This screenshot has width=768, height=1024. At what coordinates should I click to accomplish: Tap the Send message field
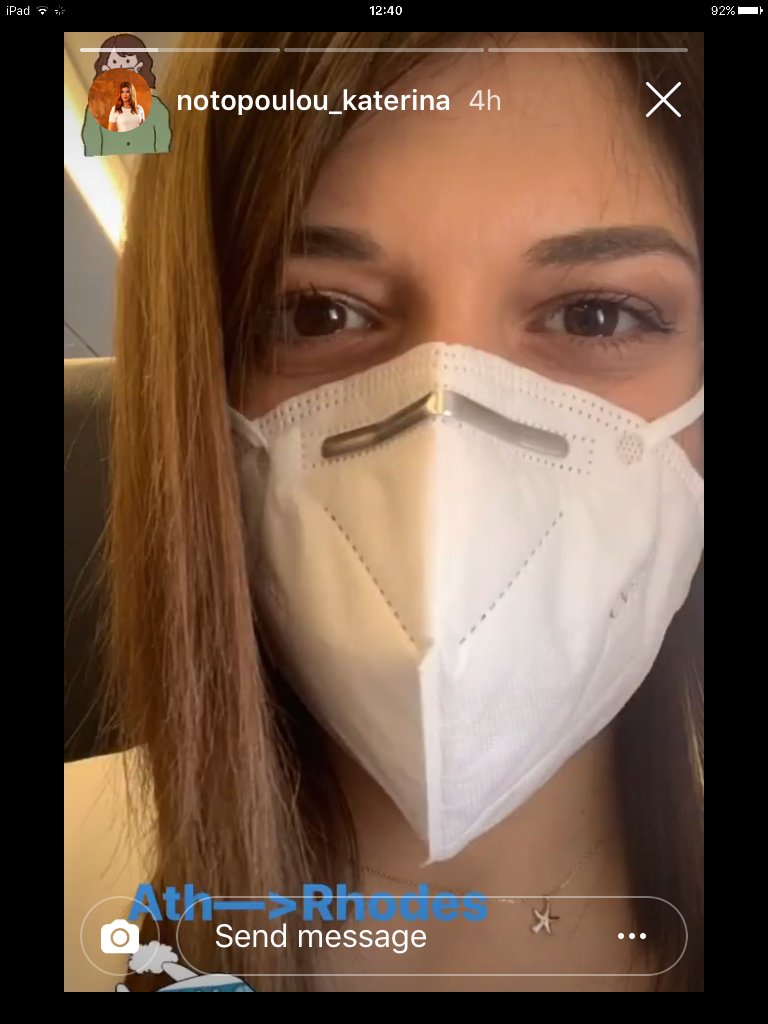(x=400, y=937)
